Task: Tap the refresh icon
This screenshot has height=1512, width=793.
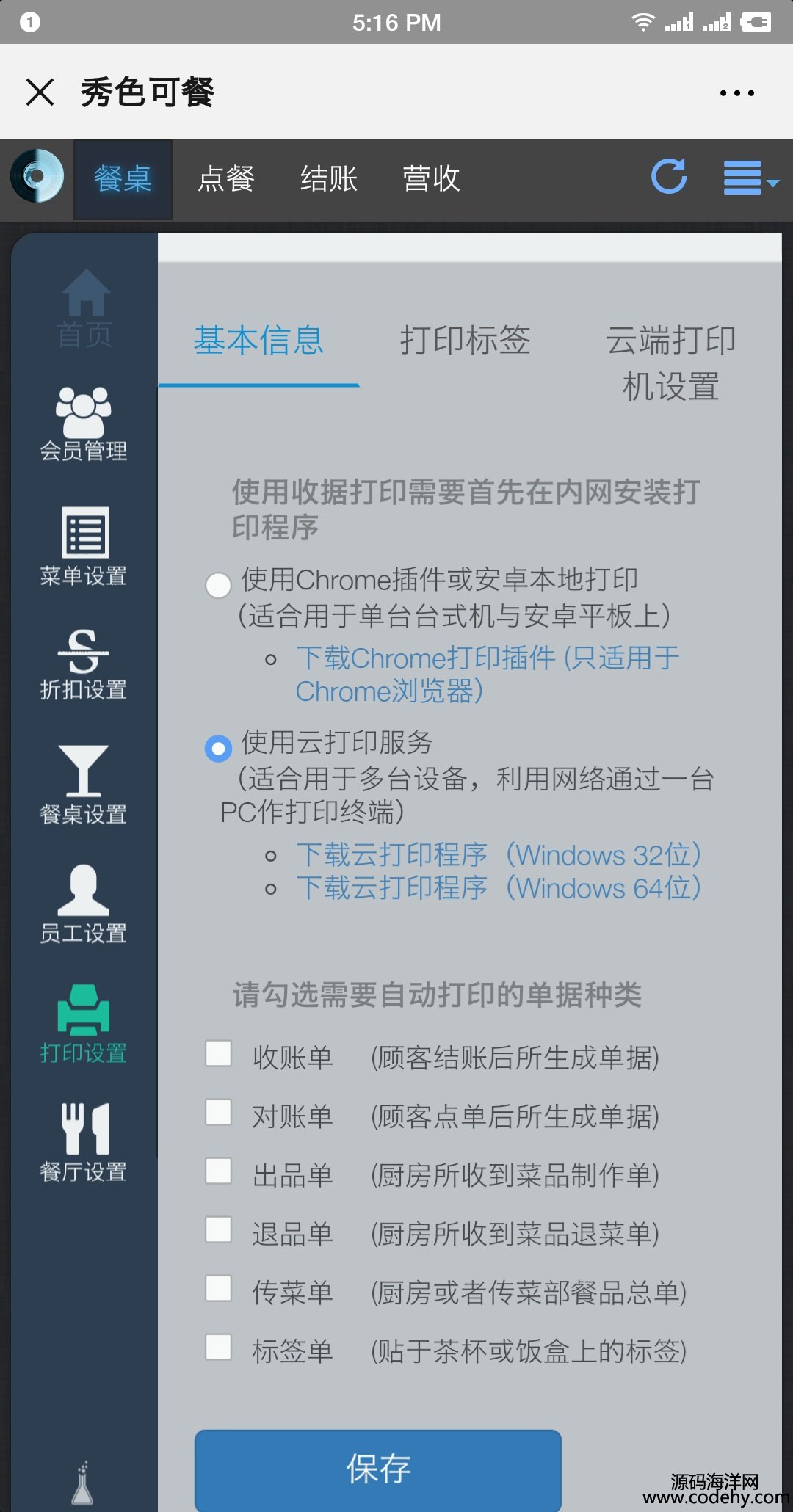Action: (669, 177)
